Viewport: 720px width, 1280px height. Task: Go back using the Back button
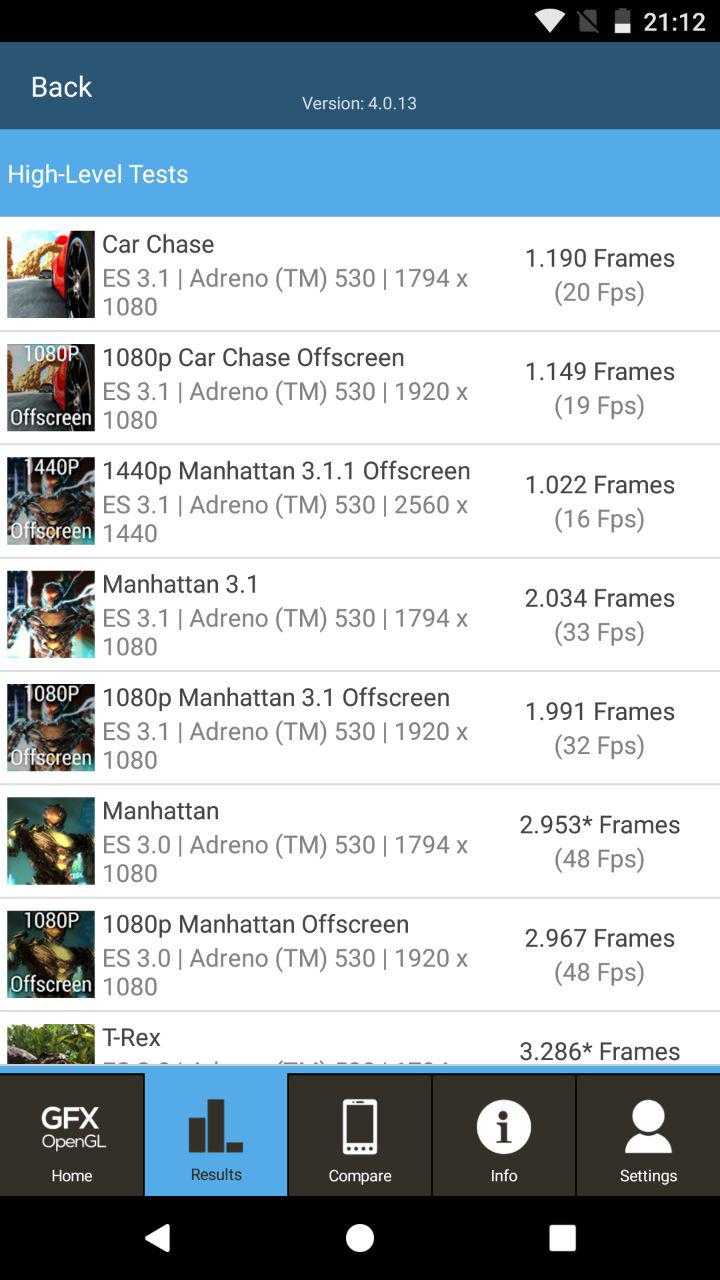coord(61,87)
